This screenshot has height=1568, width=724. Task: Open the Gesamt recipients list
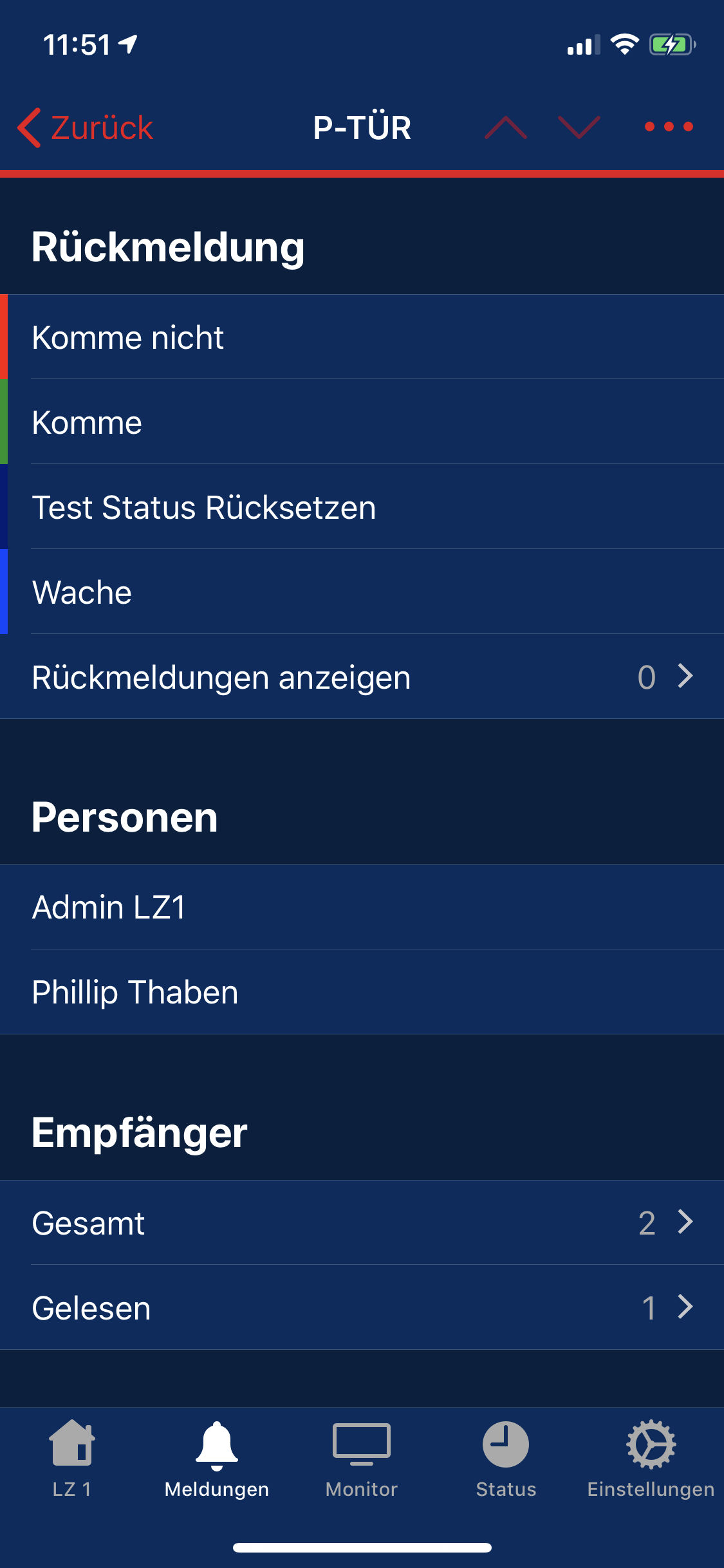coord(362,1222)
